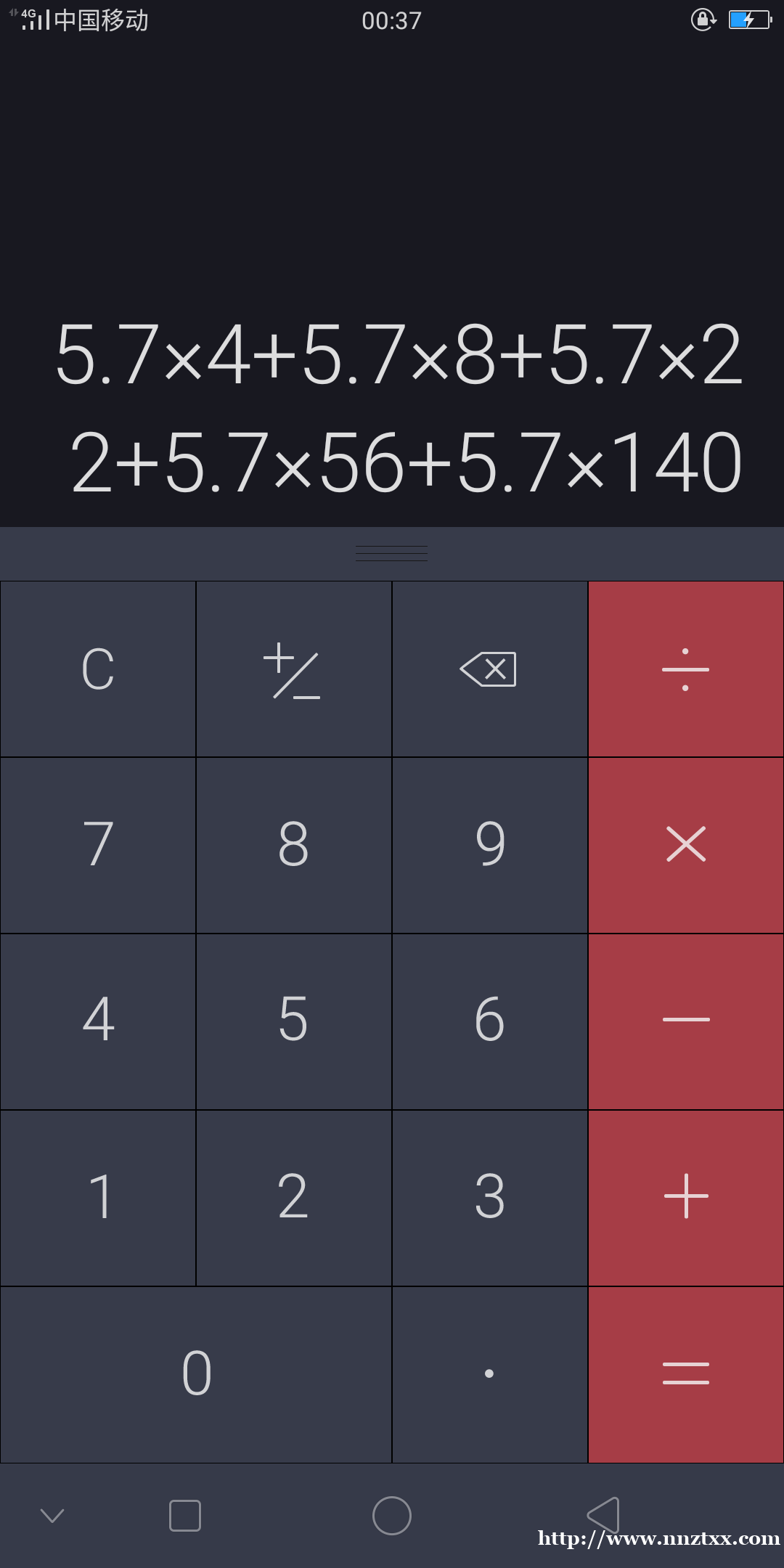Open recent apps from navigation bar
This screenshot has height=1568, width=784.
[185, 1516]
